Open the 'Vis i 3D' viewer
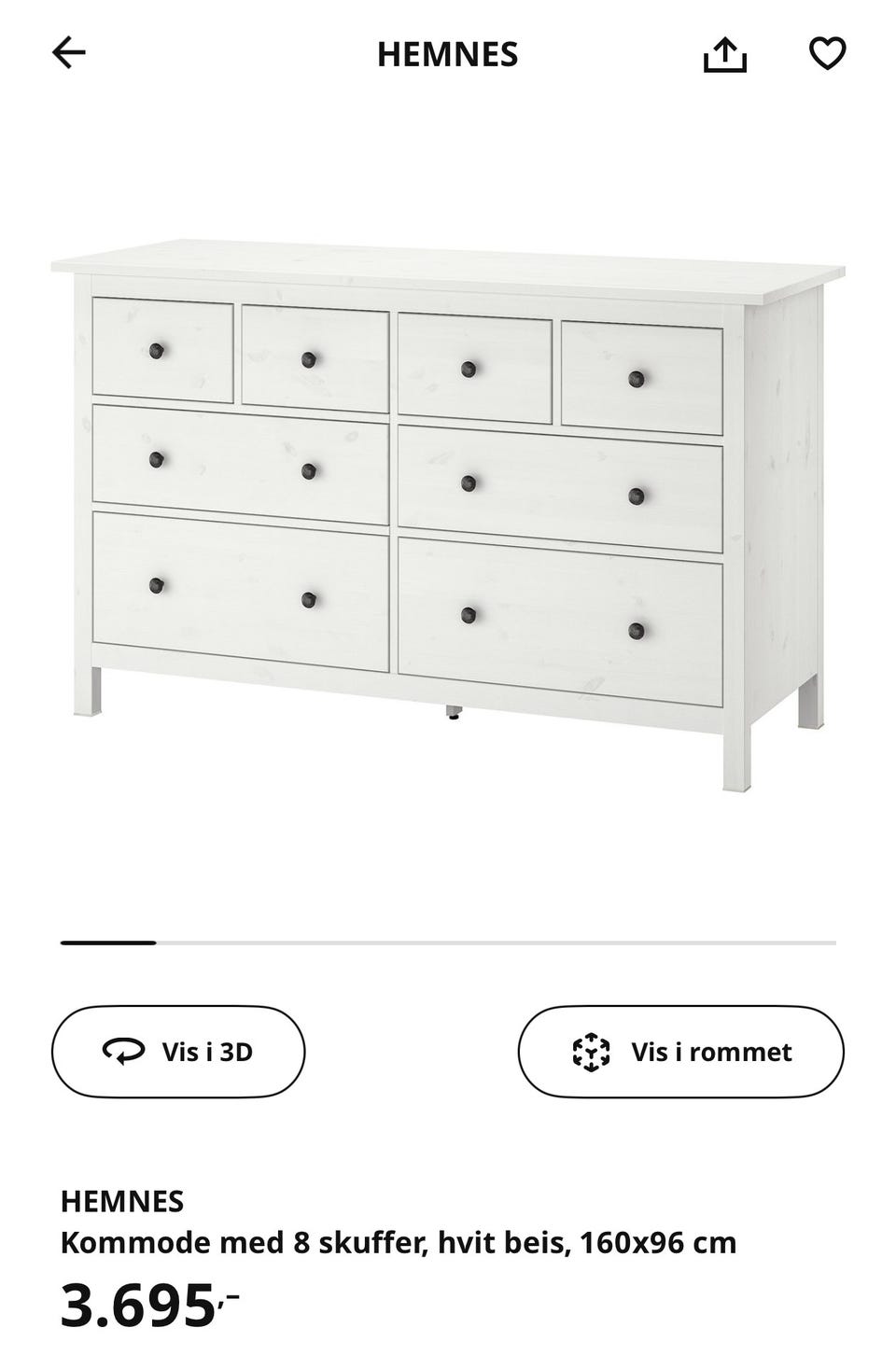 179,1052
